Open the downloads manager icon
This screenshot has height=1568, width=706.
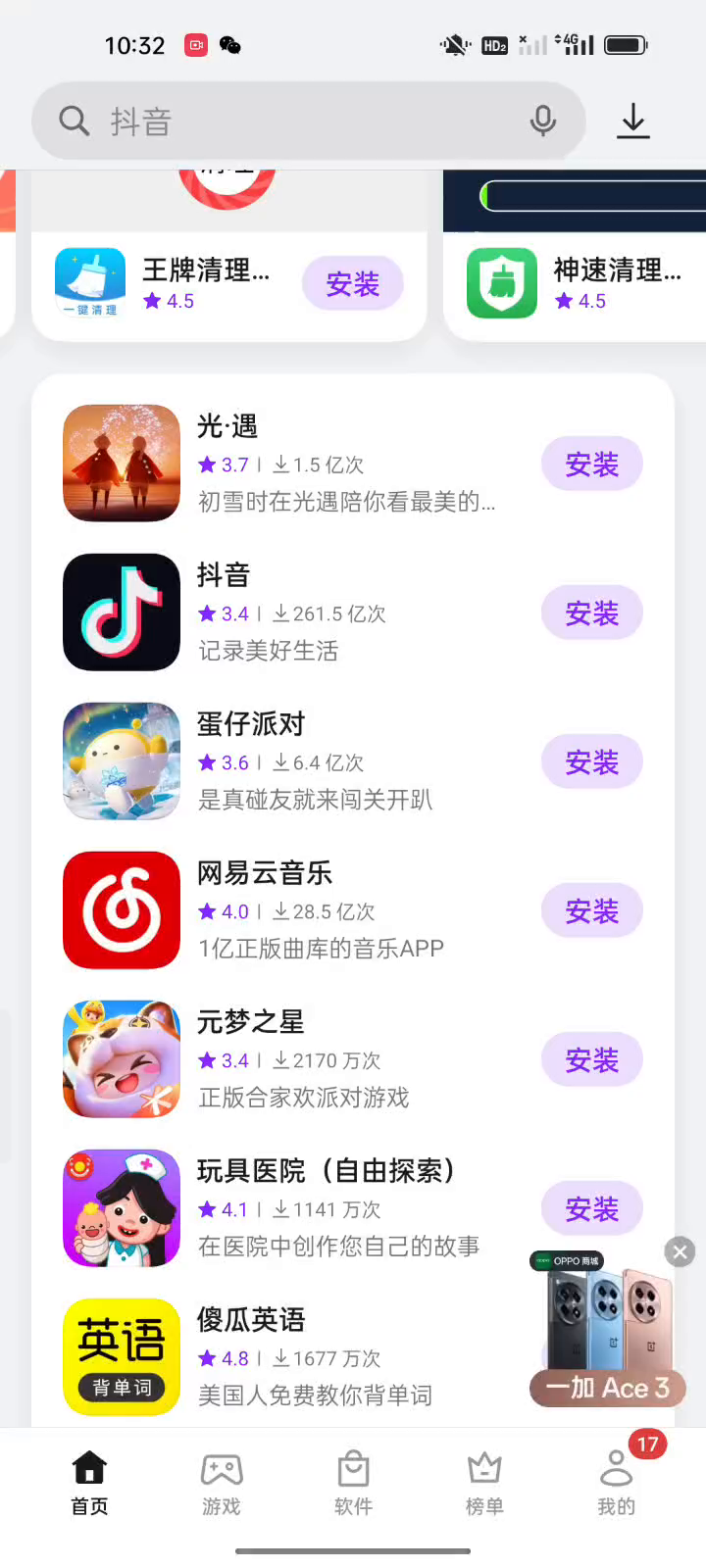pyautogui.click(x=633, y=122)
